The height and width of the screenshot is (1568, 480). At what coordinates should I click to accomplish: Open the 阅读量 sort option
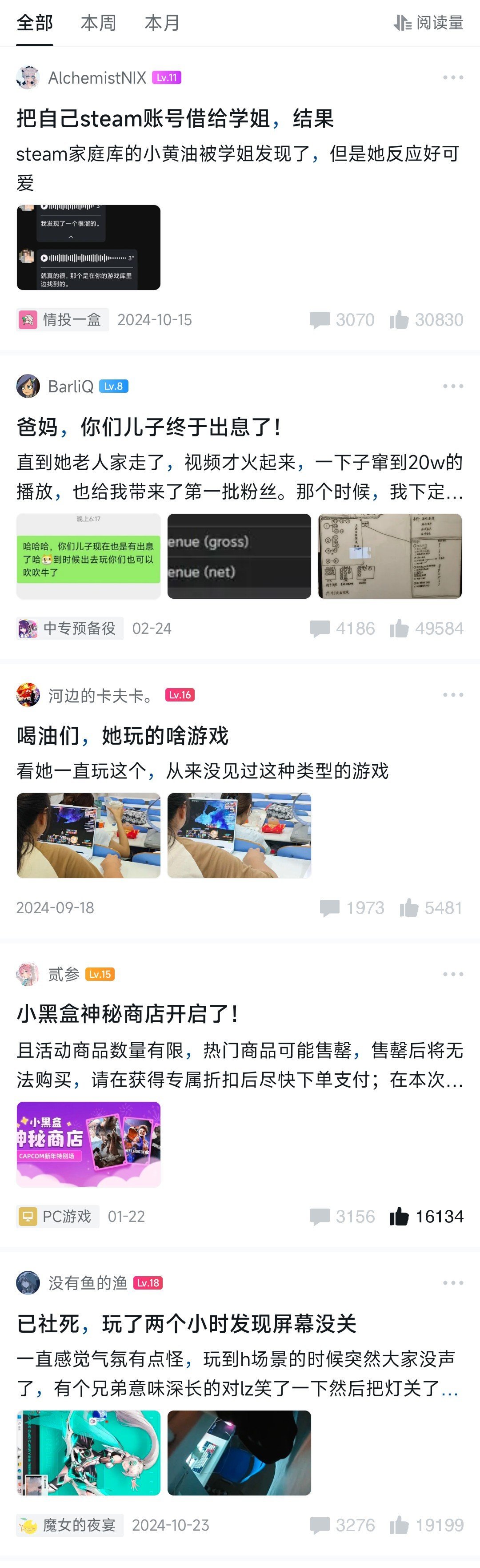(x=428, y=23)
